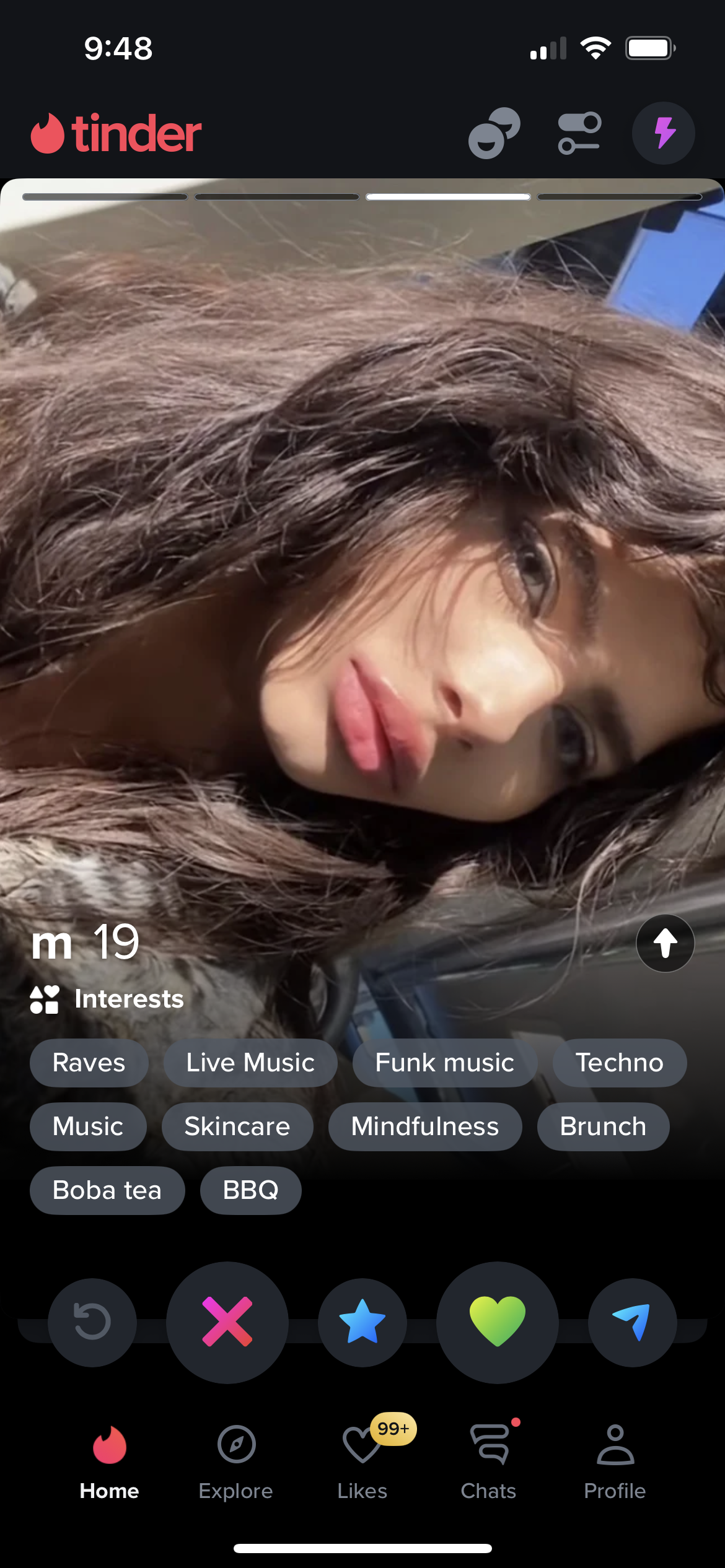Viewport: 725px width, 1568px height.
Task: Like this profile with green heart
Action: pyautogui.click(x=498, y=1322)
